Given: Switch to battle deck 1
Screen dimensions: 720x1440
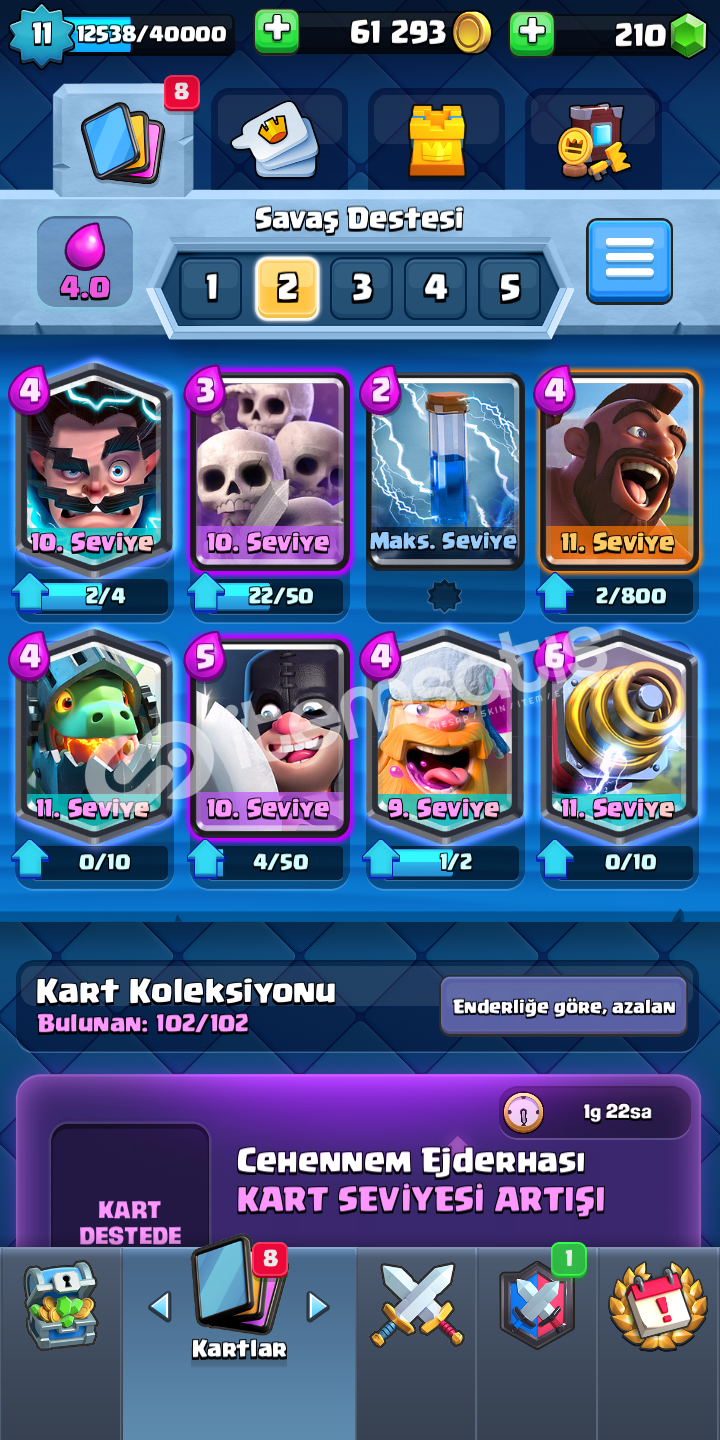Looking at the screenshot, I should (x=211, y=288).
